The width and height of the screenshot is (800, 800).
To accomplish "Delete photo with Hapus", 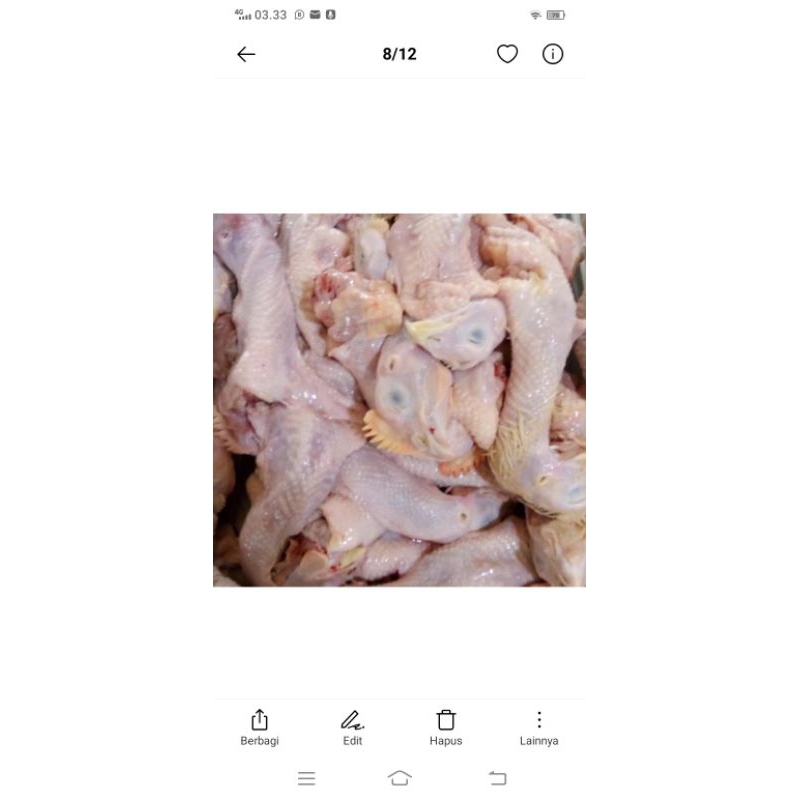I will coord(446,727).
